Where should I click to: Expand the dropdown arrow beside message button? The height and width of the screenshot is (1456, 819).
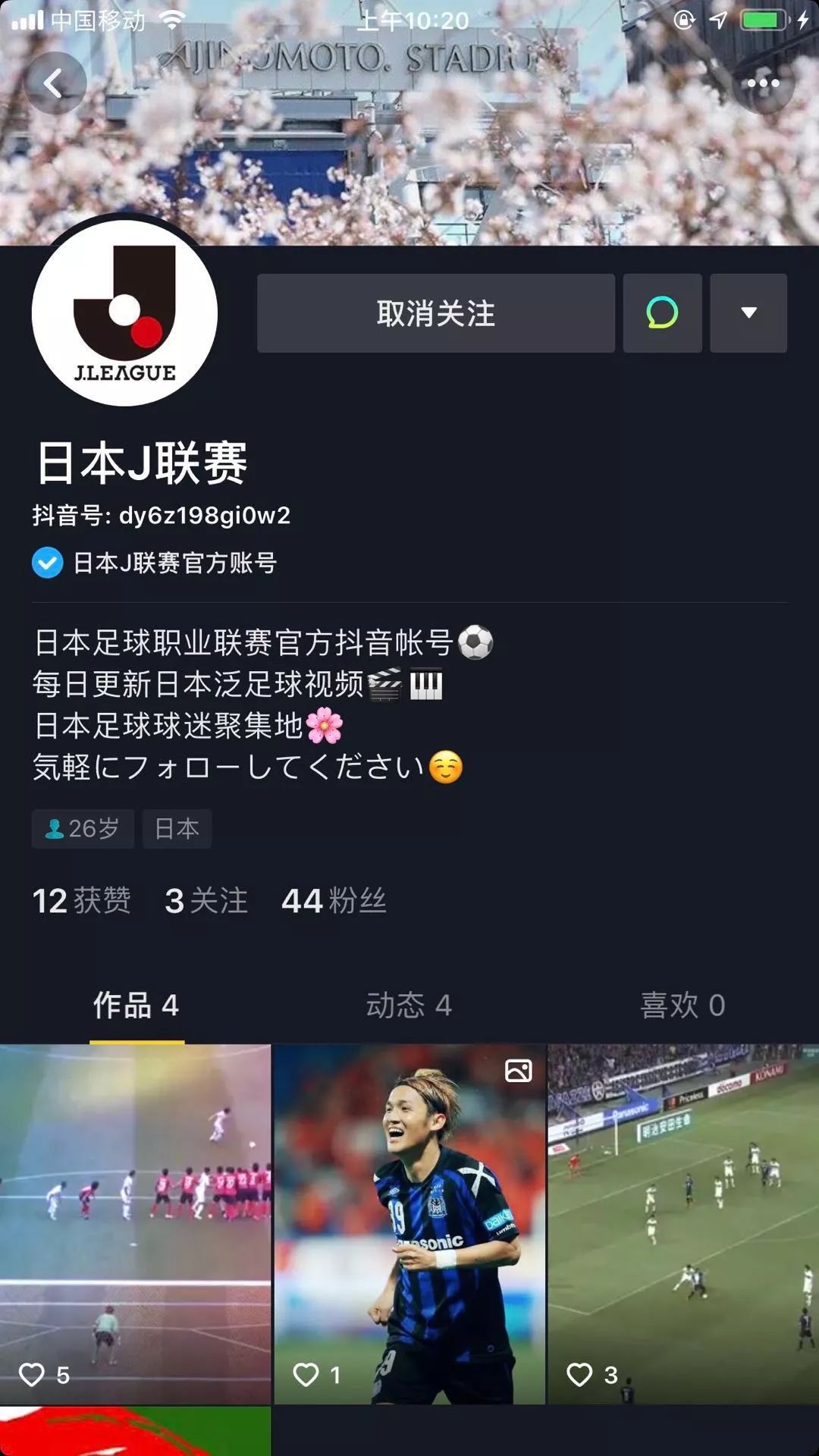(x=748, y=313)
